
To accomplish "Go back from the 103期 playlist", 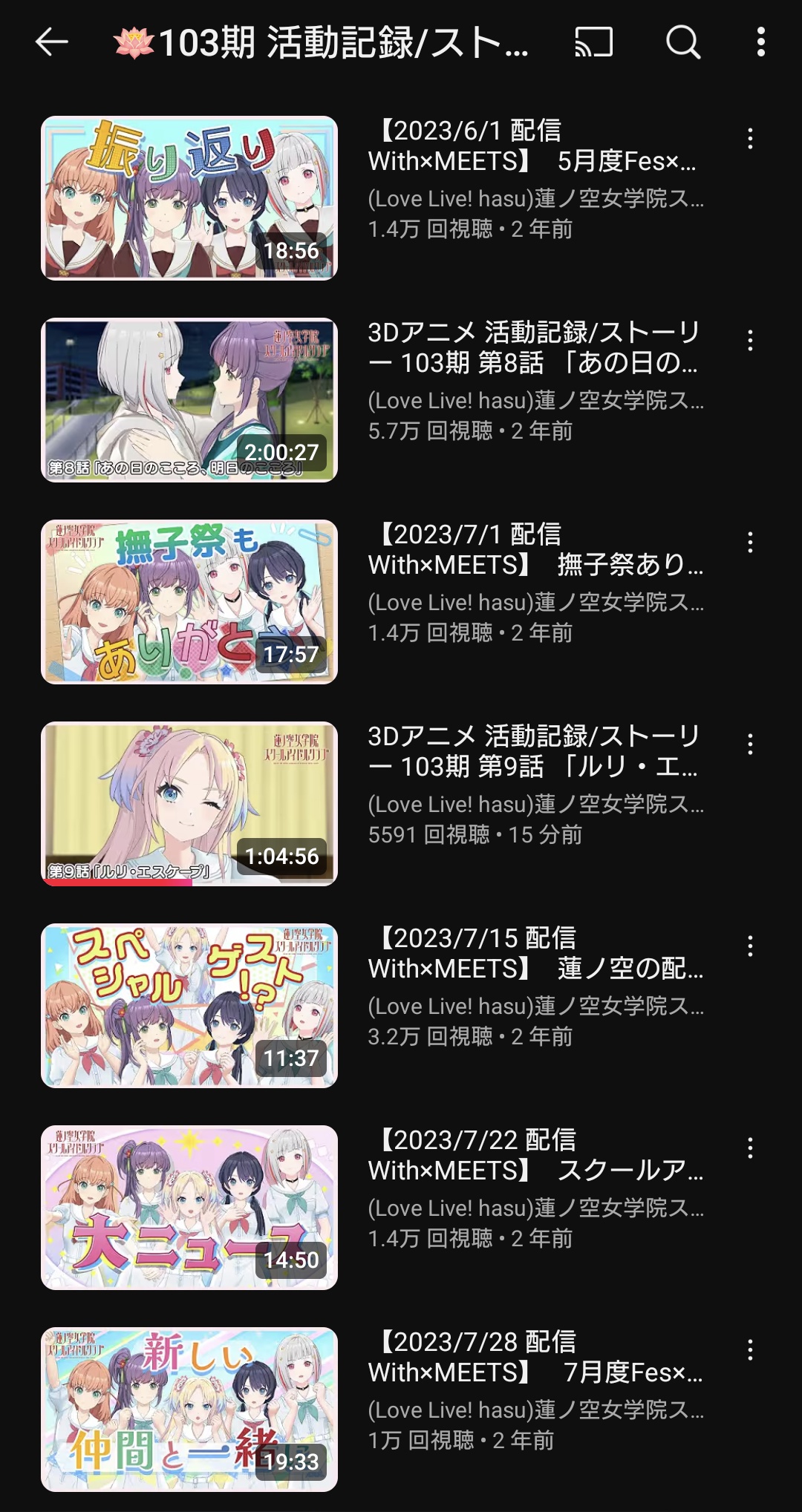I will (x=52, y=42).
